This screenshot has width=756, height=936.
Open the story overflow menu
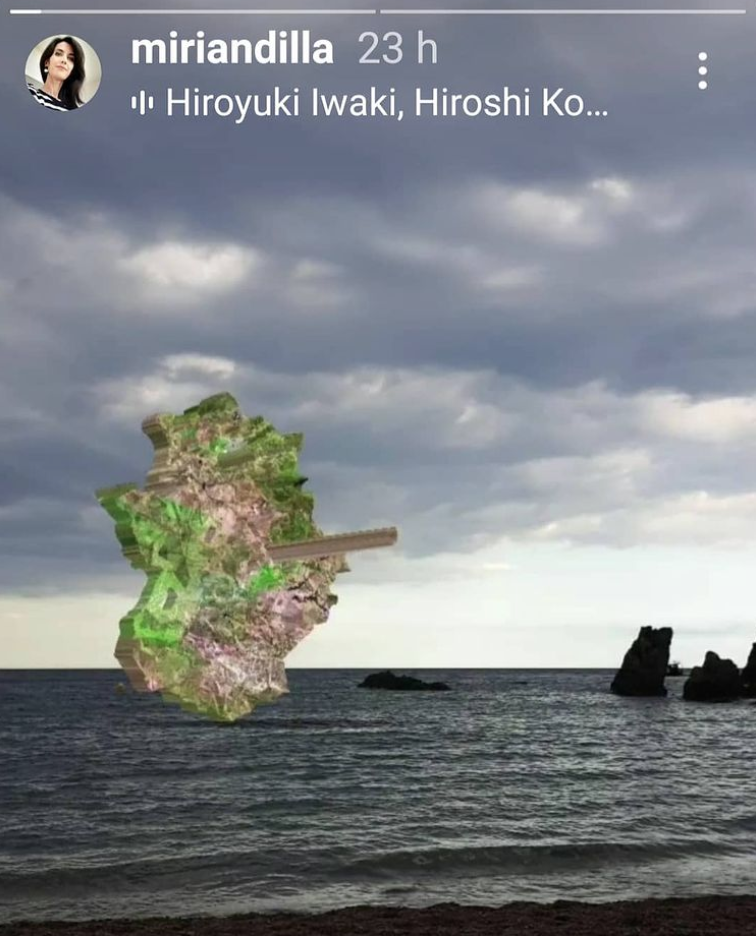point(702,71)
